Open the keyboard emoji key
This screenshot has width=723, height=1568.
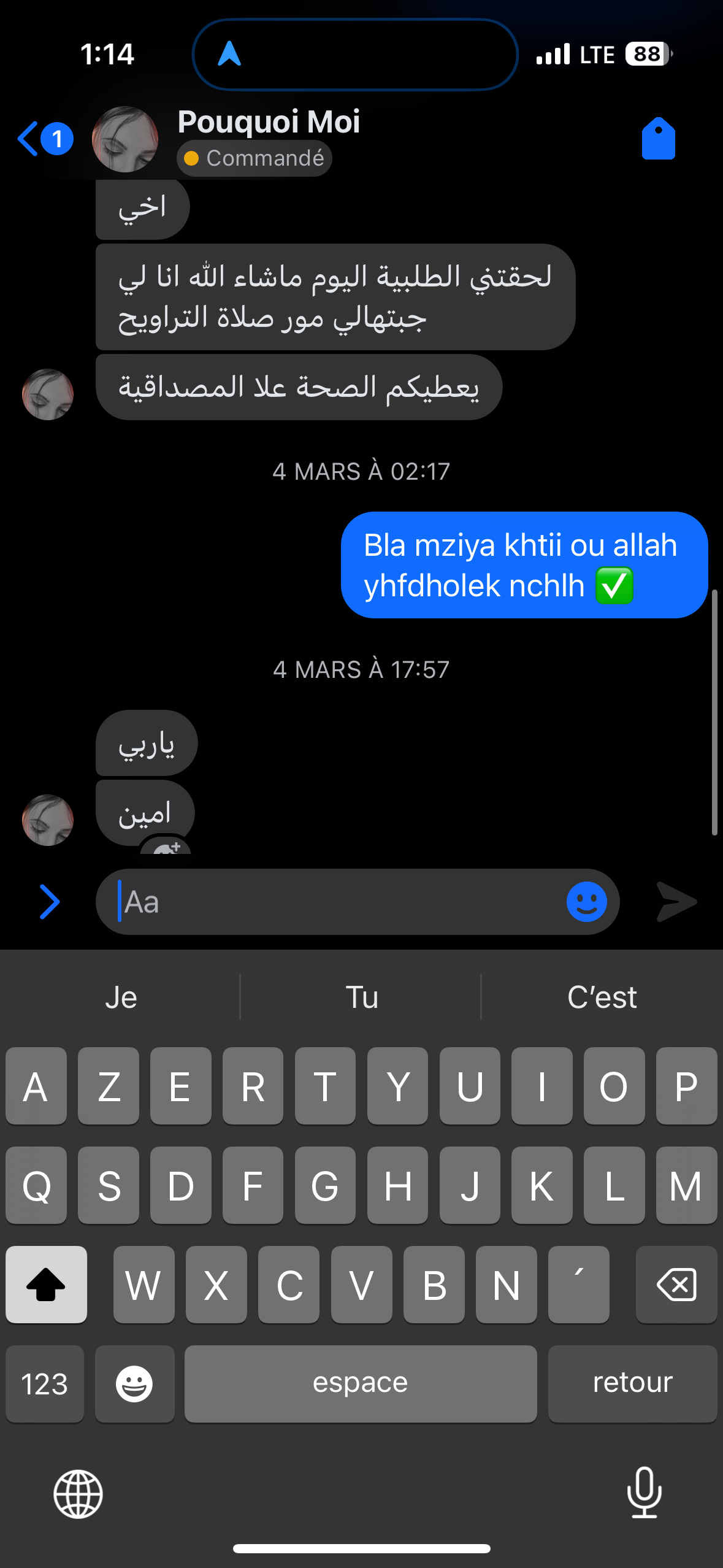[x=134, y=1384]
